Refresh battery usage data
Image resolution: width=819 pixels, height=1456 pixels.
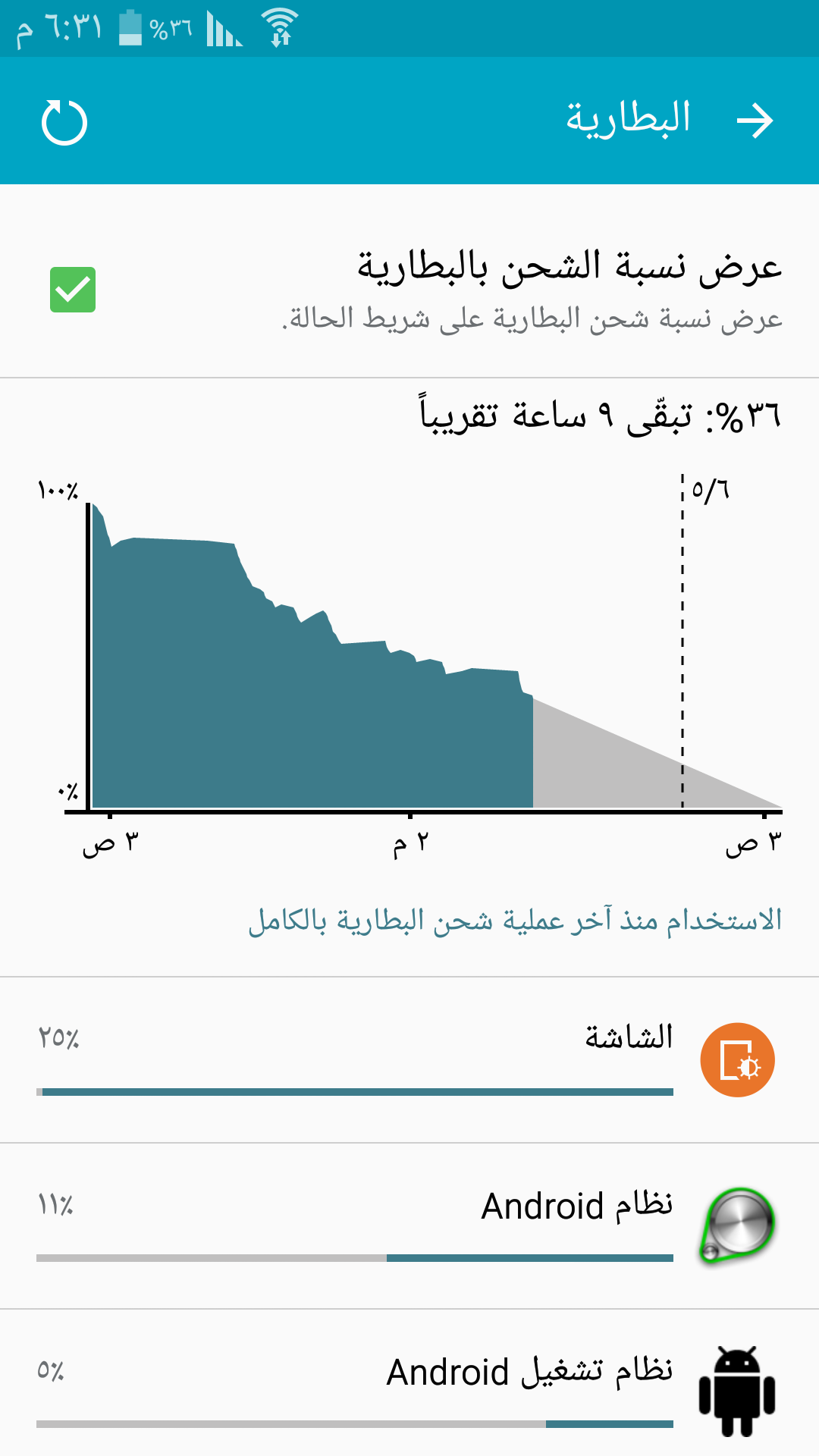pos(64,122)
